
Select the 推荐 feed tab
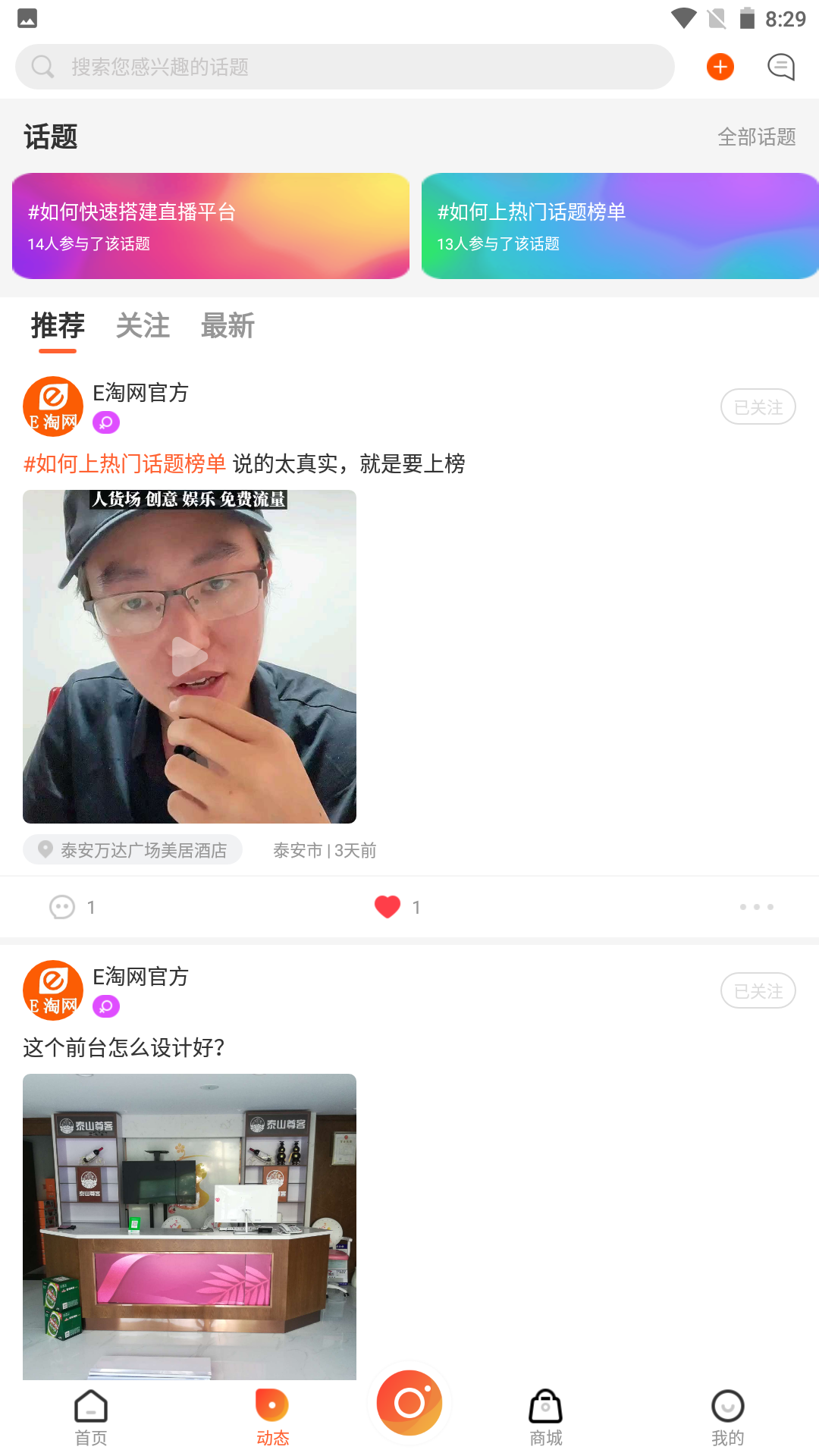58,326
